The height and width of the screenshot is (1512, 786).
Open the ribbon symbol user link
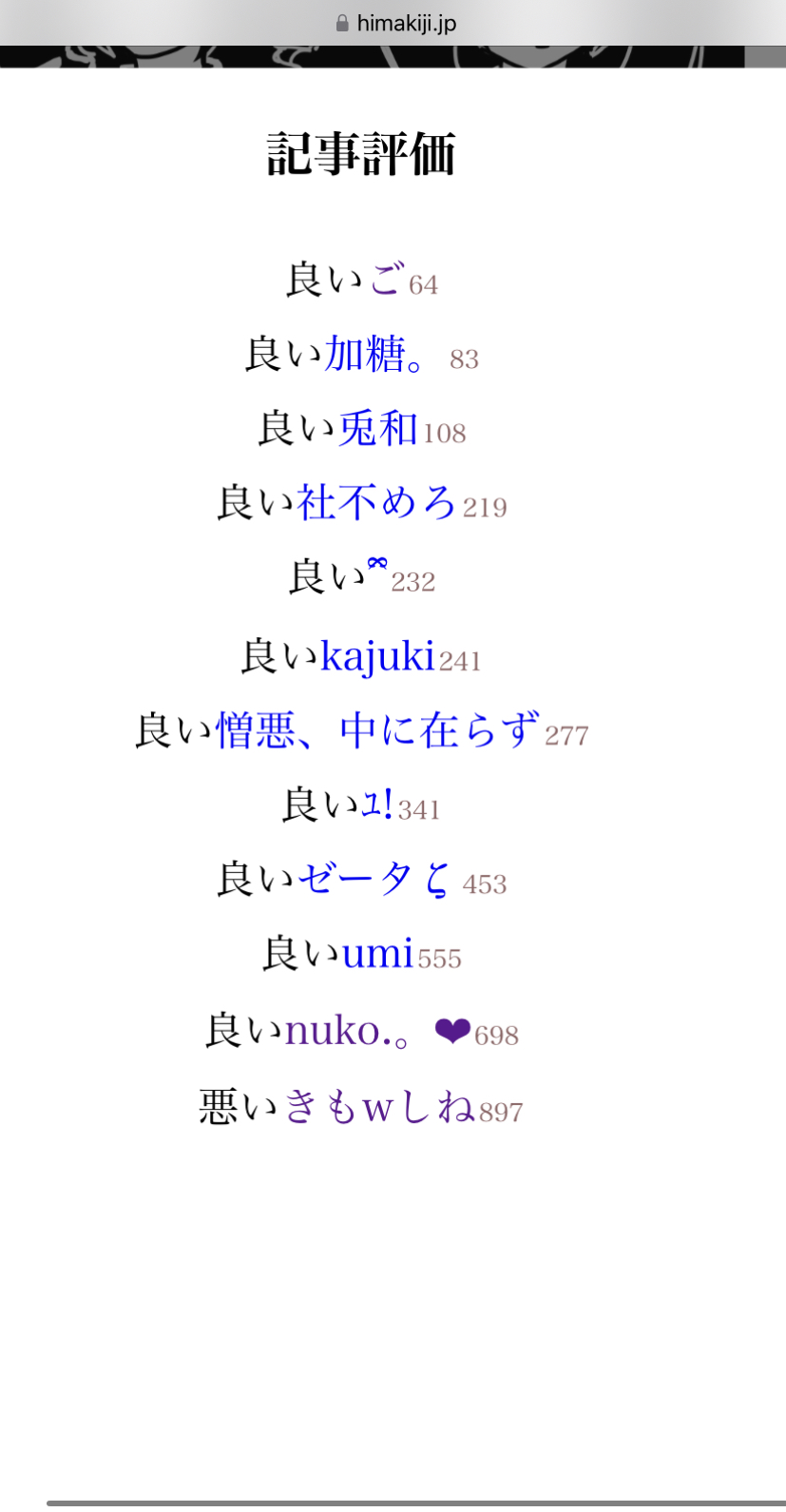coord(377,566)
